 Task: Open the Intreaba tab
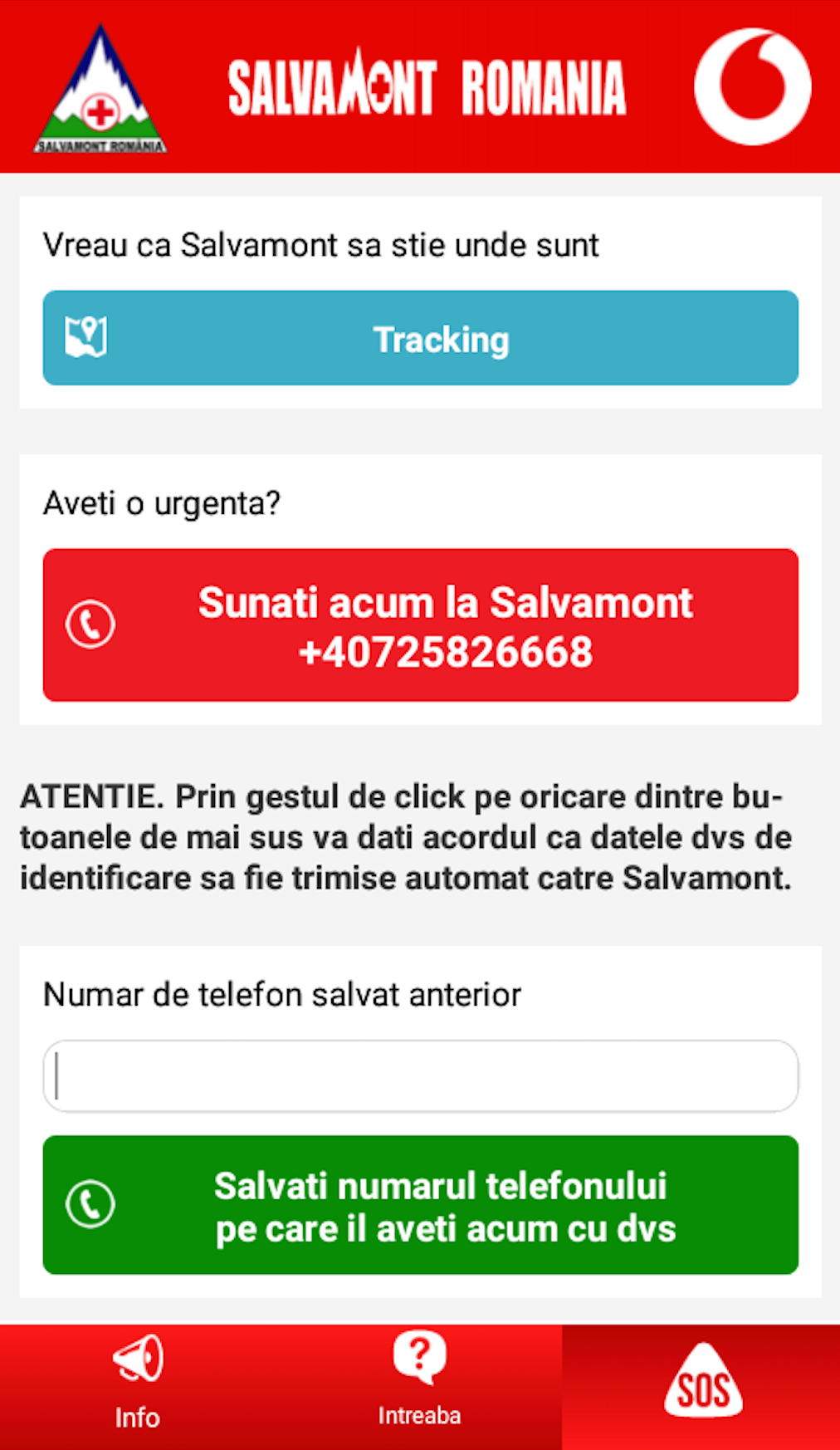pos(419,1385)
